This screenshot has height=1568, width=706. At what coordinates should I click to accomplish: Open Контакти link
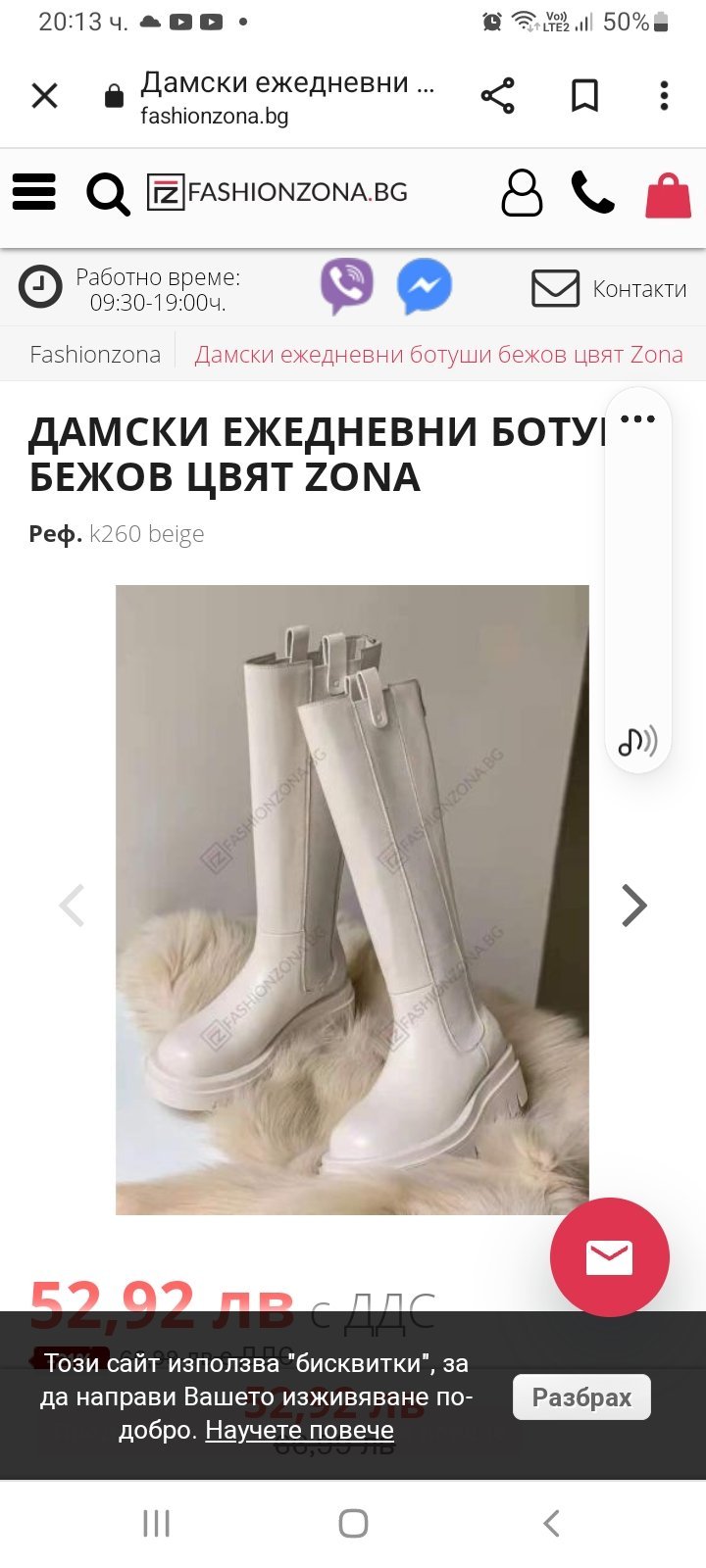click(x=609, y=288)
